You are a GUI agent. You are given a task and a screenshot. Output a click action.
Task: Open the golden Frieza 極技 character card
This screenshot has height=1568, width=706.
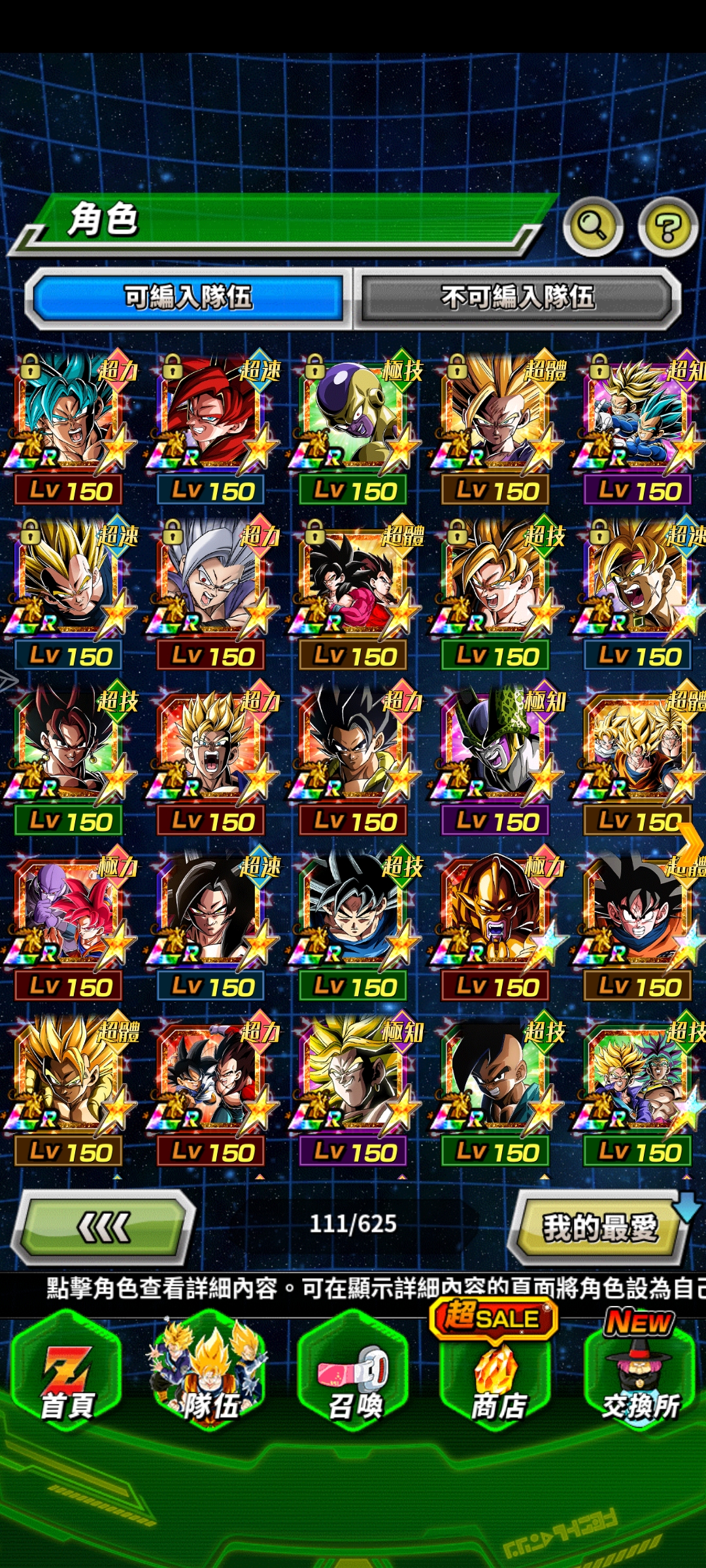click(354, 418)
